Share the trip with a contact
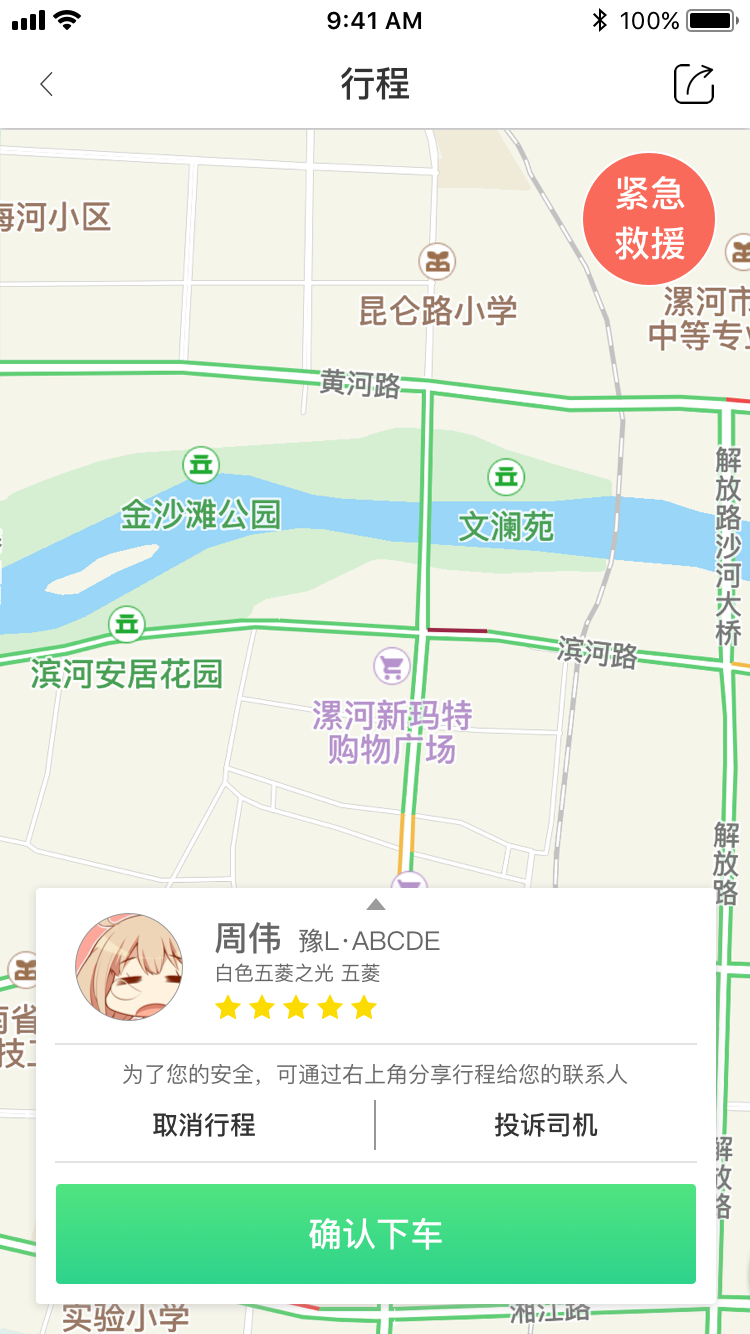The width and height of the screenshot is (750, 1334). tap(693, 84)
